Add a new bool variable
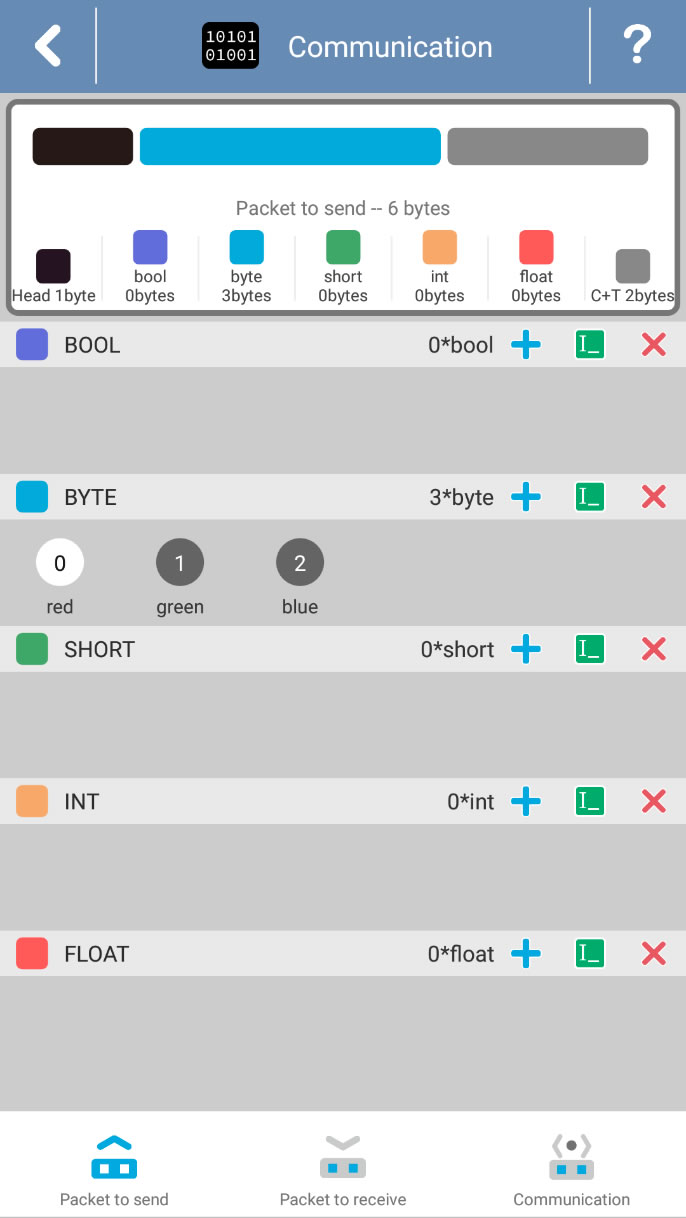Viewport: 686px width, 1218px height. (526, 345)
